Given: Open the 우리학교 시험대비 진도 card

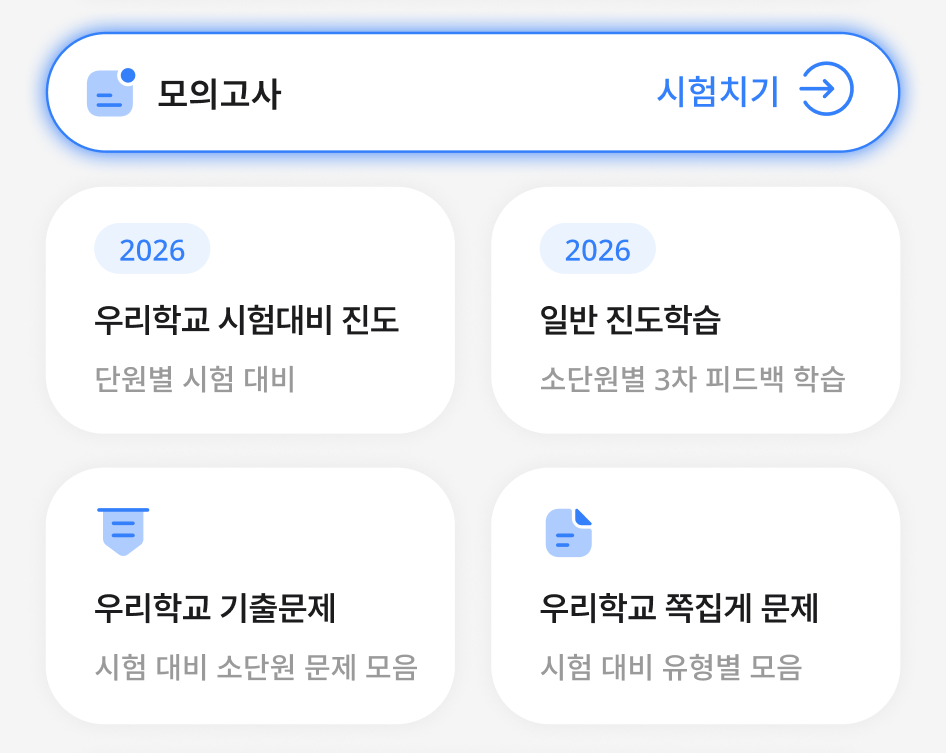Looking at the screenshot, I should 250,310.
